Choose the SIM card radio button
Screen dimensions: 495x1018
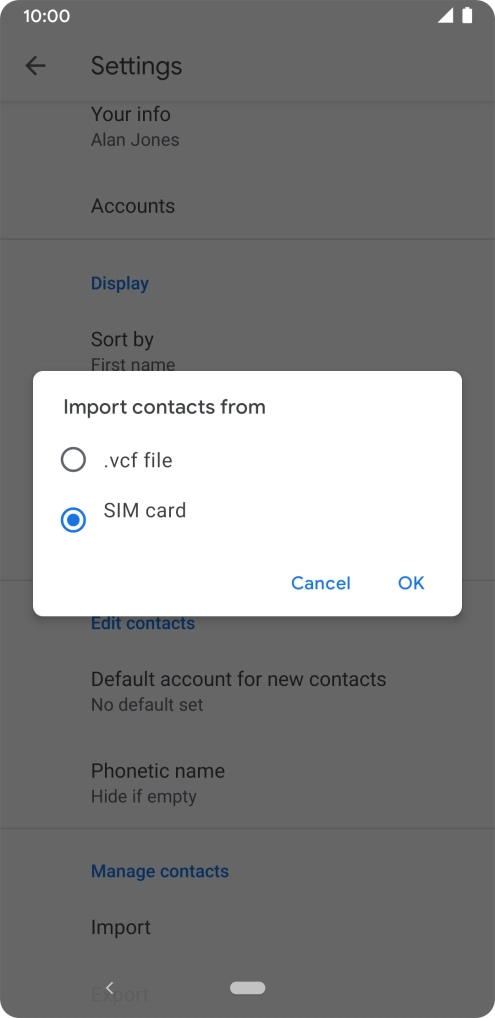tap(73, 519)
